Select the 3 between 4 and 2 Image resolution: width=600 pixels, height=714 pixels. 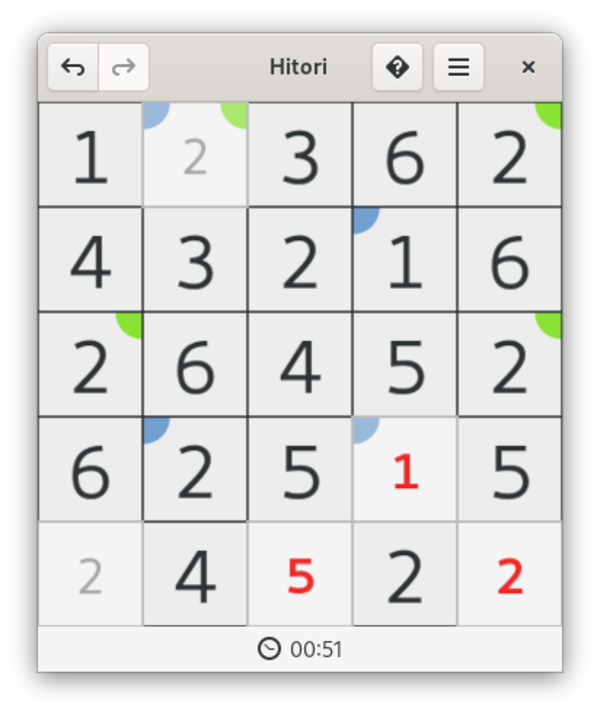[195, 261]
